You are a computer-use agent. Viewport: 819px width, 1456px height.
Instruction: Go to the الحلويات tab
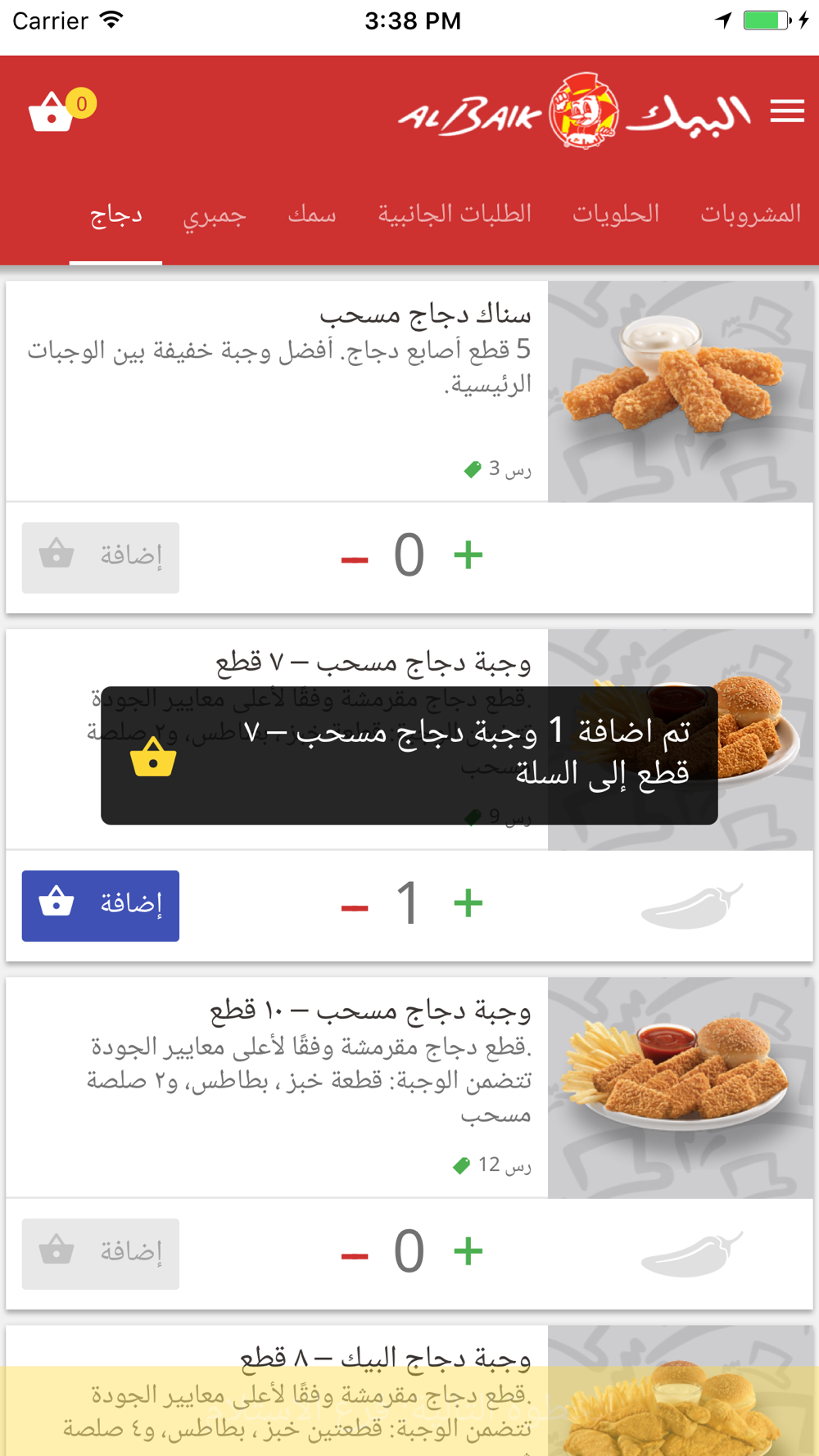(x=616, y=215)
